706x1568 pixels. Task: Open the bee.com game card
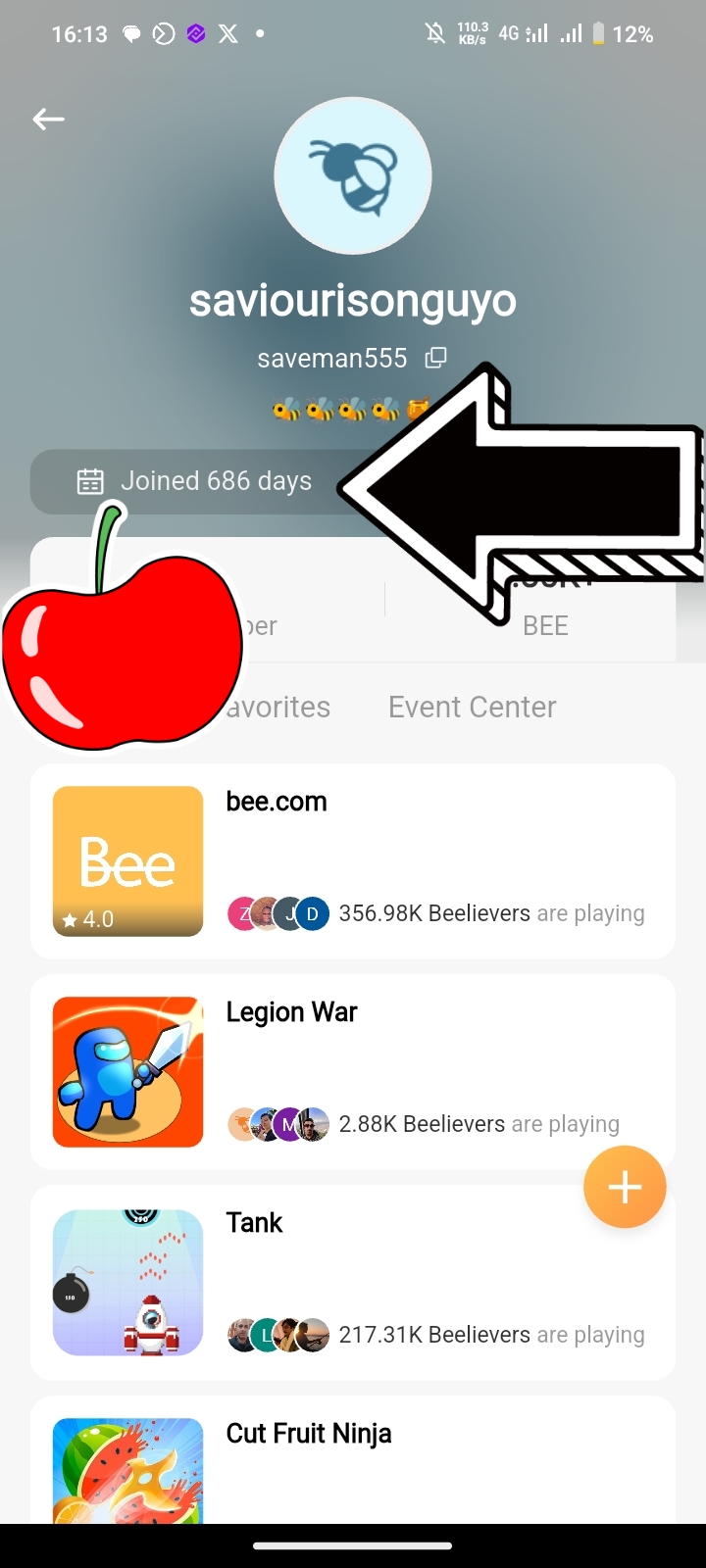[353, 861]
